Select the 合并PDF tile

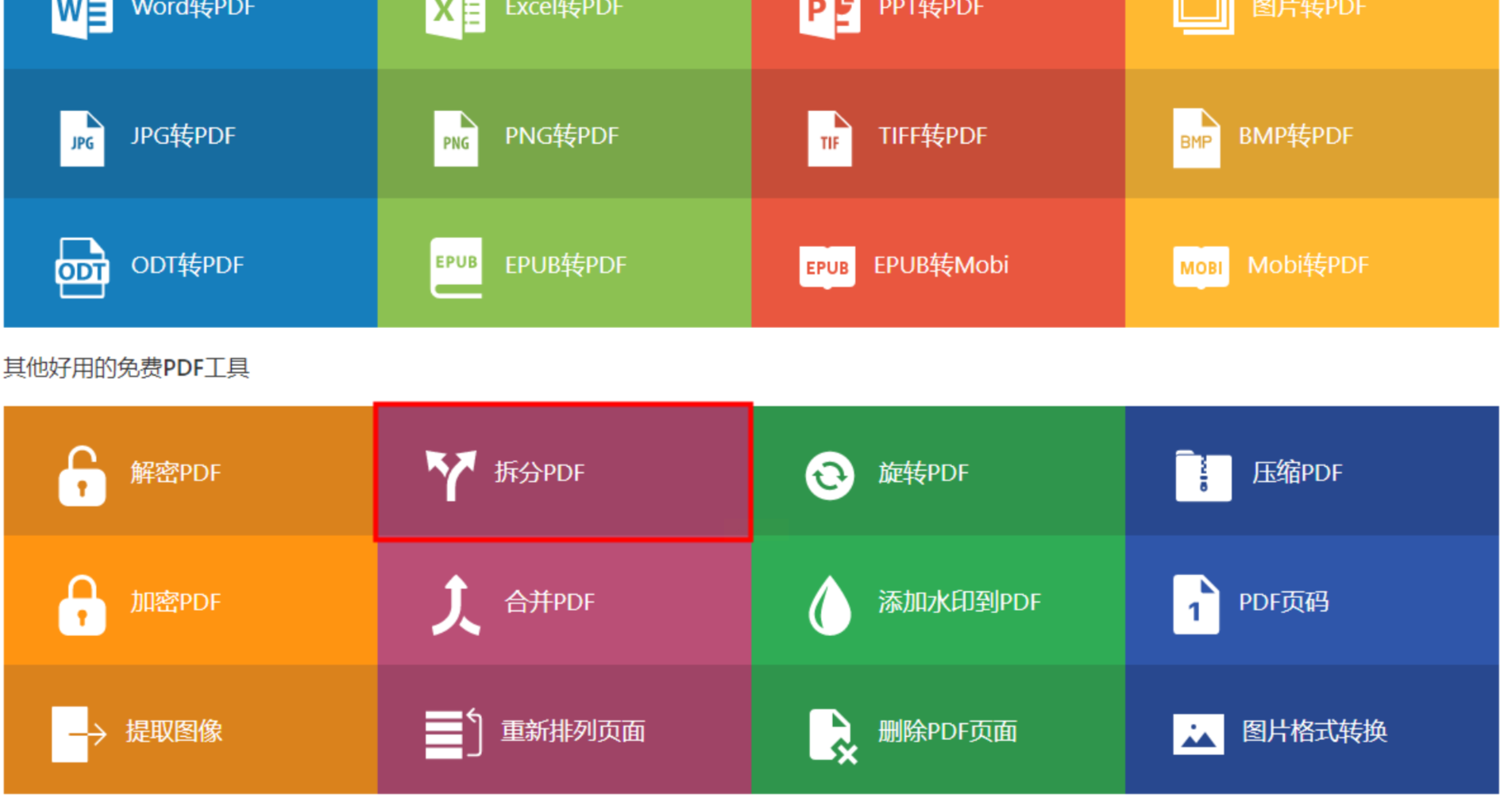[564, 601]
